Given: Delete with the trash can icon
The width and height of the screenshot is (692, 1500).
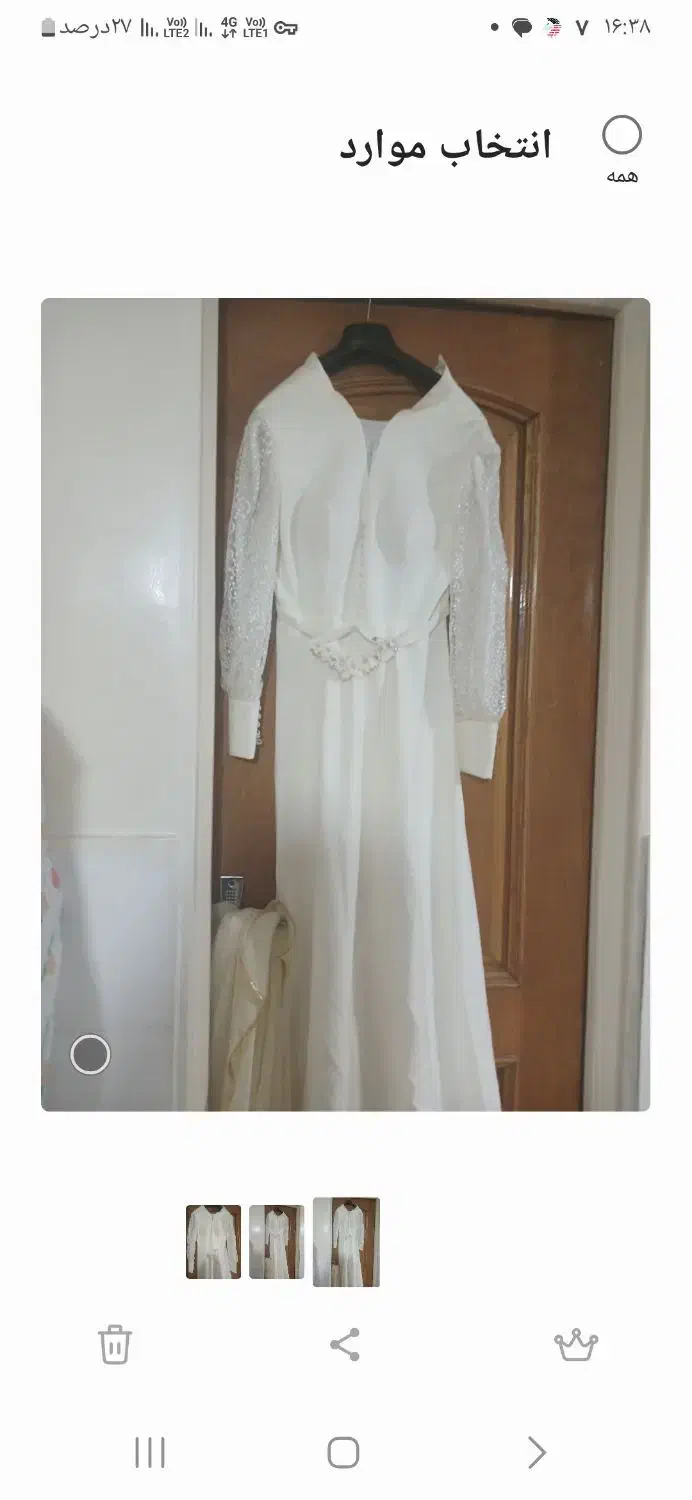Looking at the screenshot, I should tap(115, 1345).
